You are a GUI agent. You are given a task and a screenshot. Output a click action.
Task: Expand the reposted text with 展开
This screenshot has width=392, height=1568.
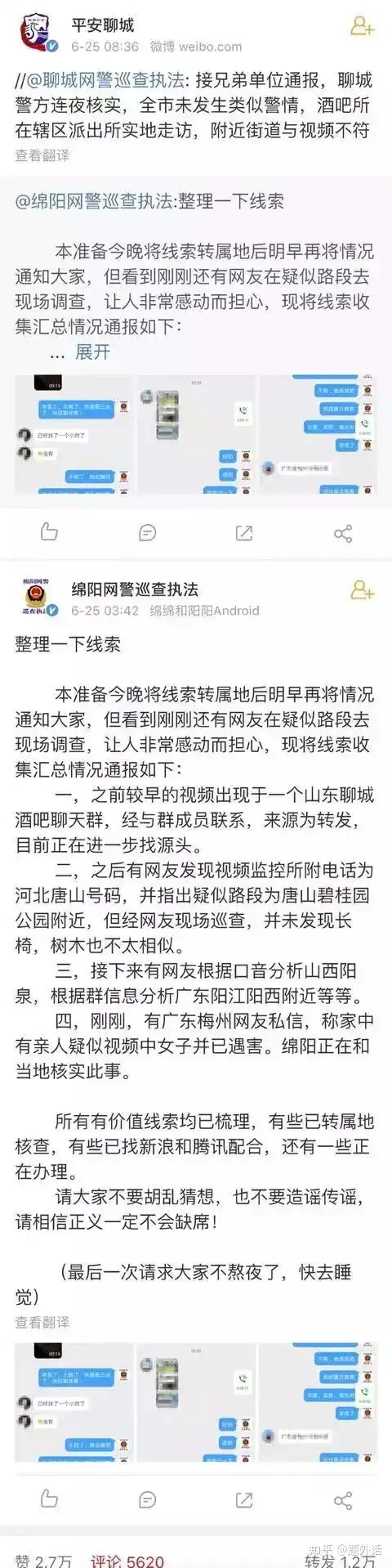pyautogui.click(x=92, y=352)
